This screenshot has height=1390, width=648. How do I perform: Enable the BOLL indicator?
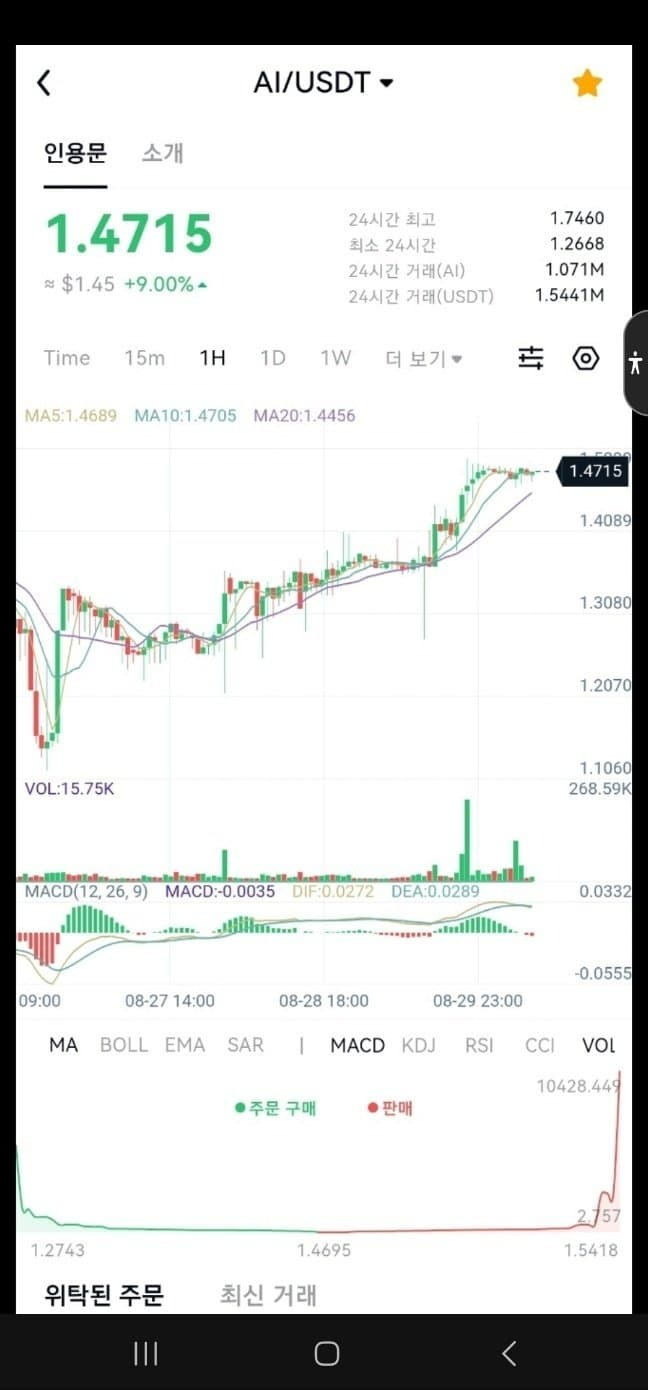click(x=124, y=1045)
